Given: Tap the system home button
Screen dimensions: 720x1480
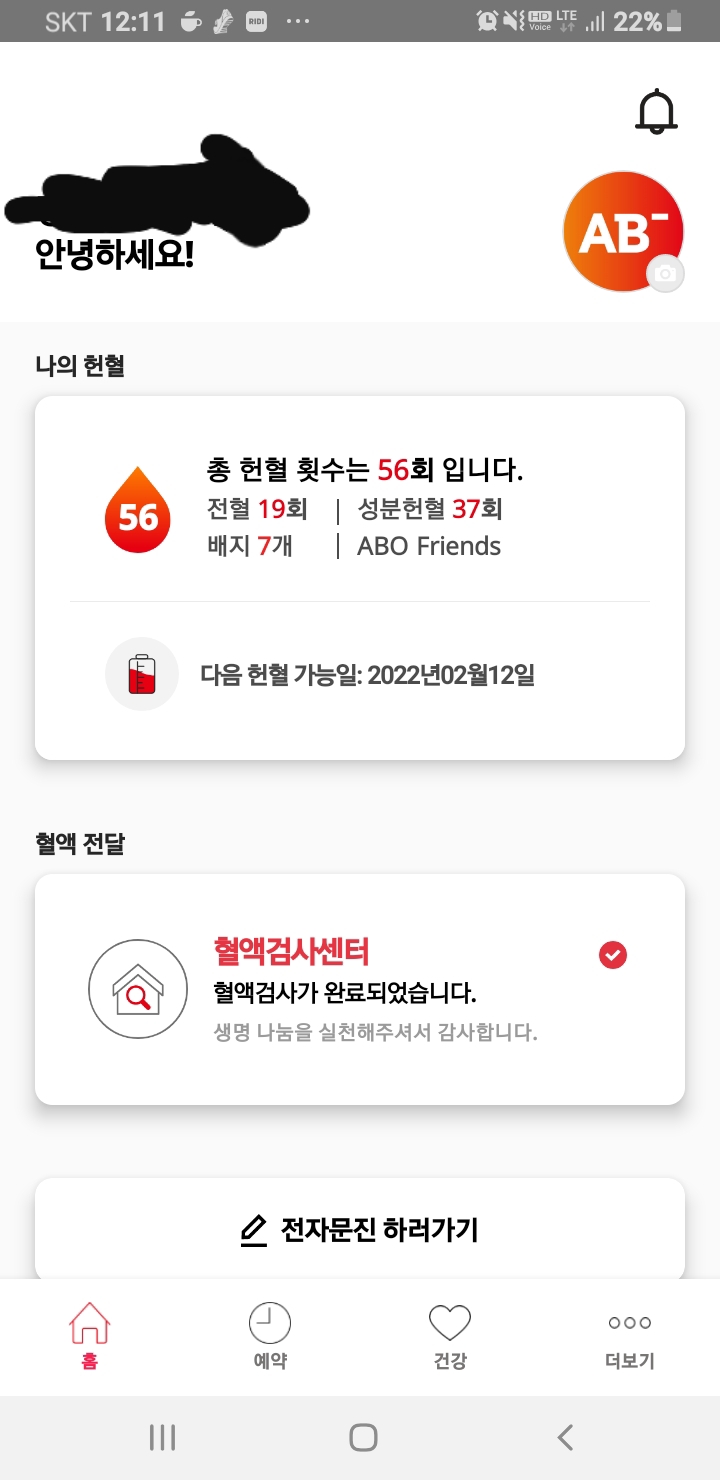Looking at the screenshot, I should point(363,1438).
